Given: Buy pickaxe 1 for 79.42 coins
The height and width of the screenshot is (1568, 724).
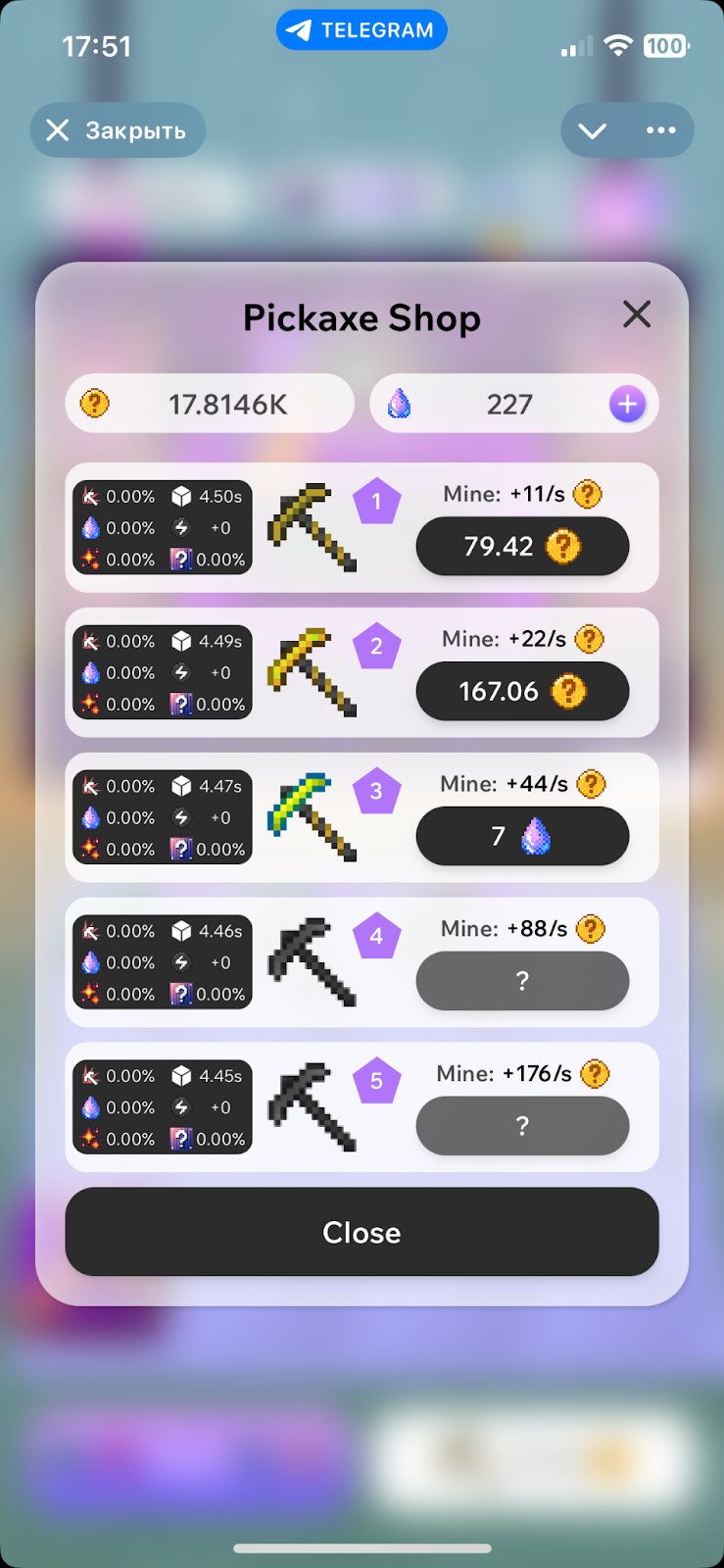Looking at the screenshot, I should [x=522, y=547].
